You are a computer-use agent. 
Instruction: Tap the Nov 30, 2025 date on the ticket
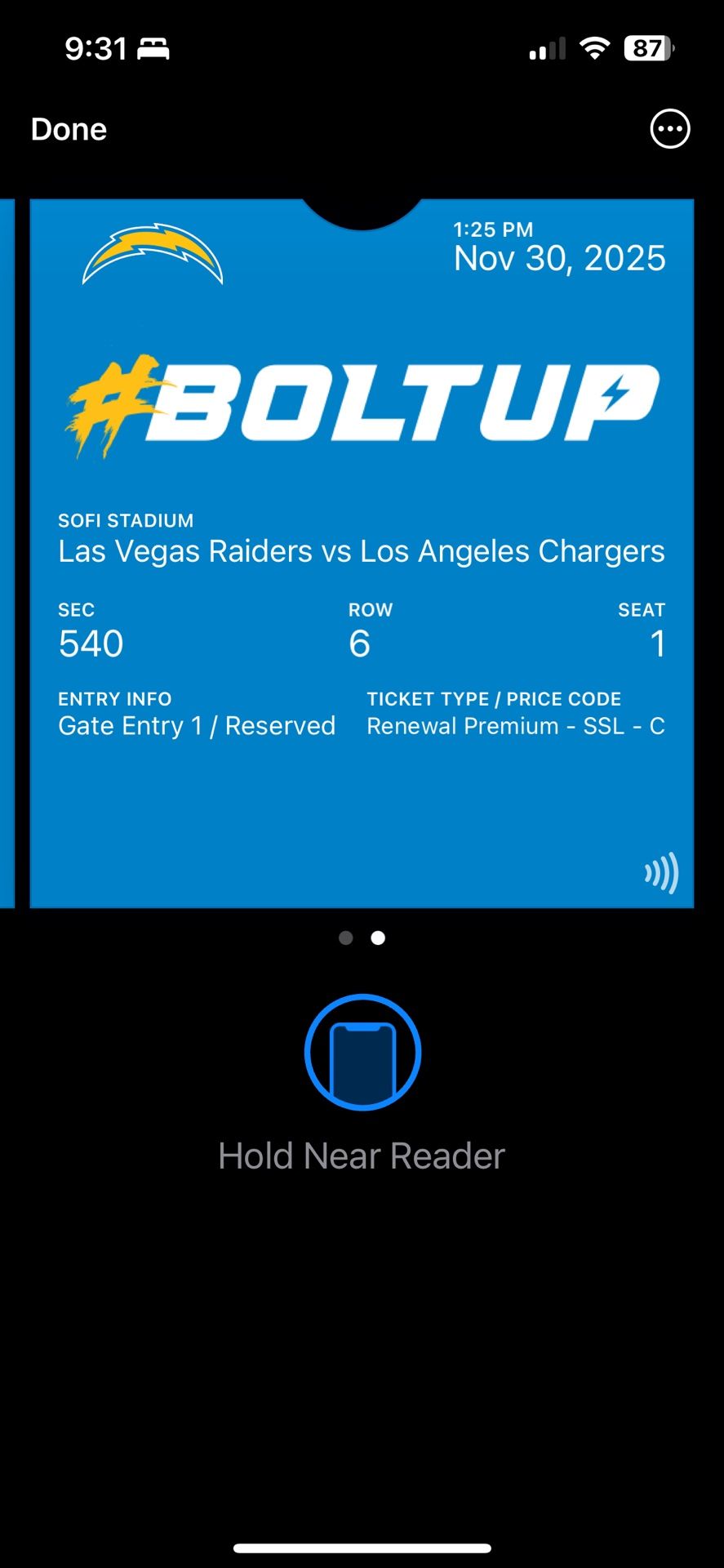click(559, 258)
